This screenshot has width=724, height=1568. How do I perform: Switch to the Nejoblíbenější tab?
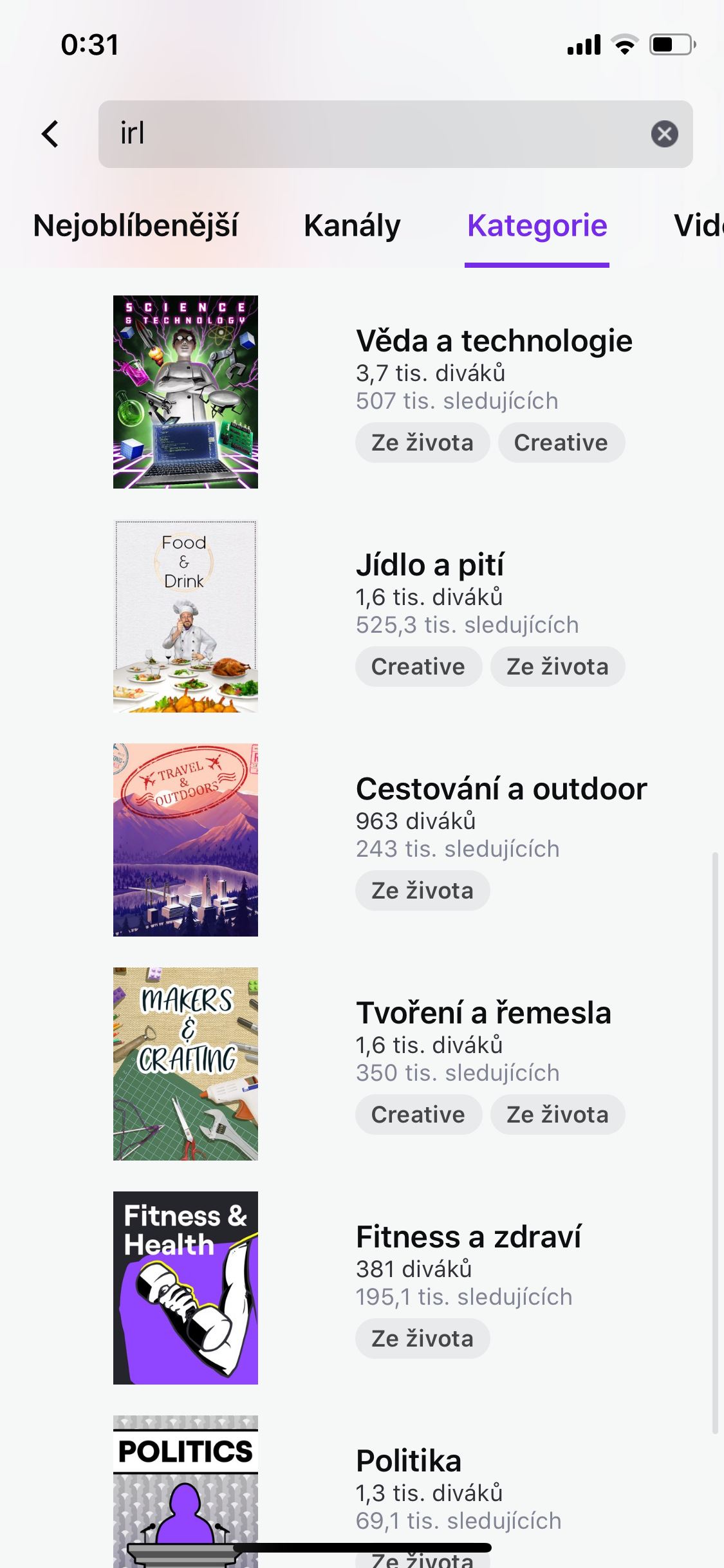click(136, 226)
